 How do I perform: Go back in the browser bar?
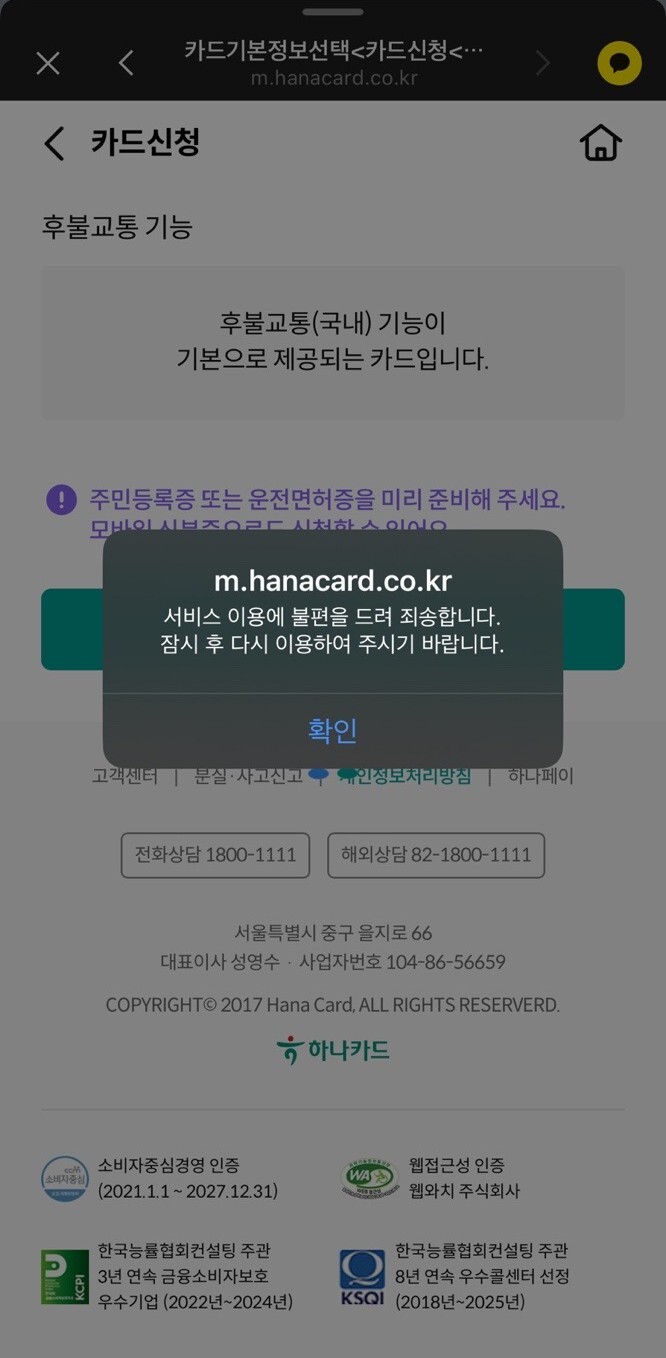[x=126, y=63]
